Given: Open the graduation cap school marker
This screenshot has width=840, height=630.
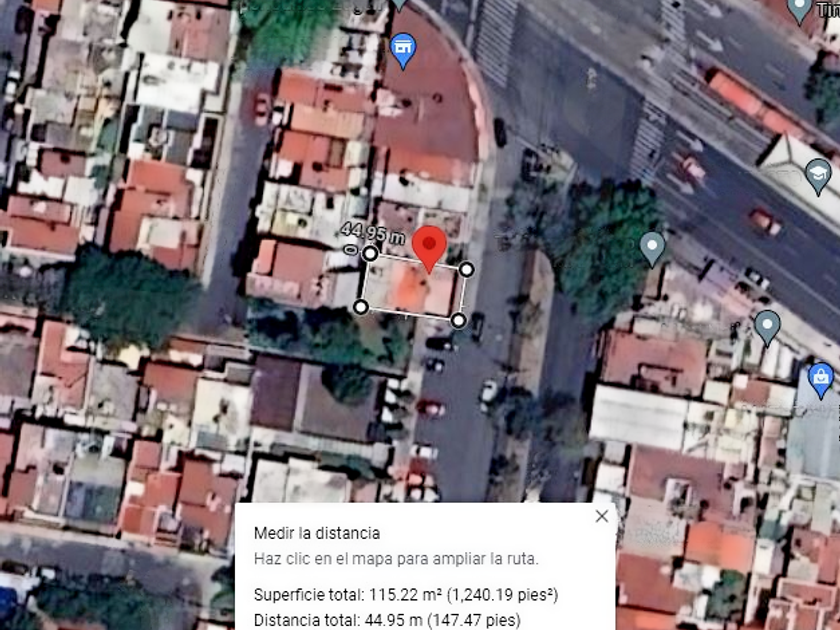Looking at the screenshot, I should [x=818, y=177].
